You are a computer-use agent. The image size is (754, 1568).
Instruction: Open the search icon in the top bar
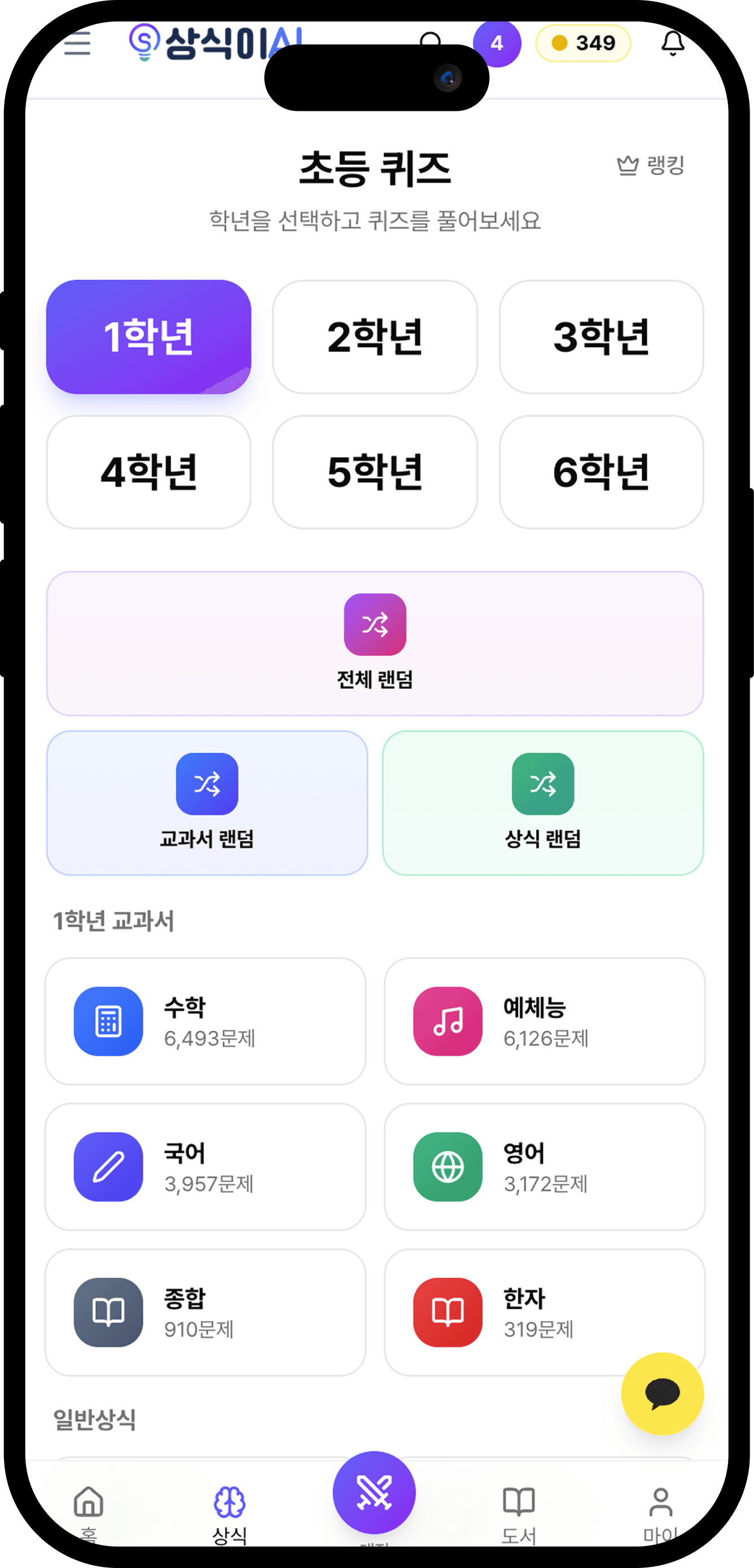(432, 41)
